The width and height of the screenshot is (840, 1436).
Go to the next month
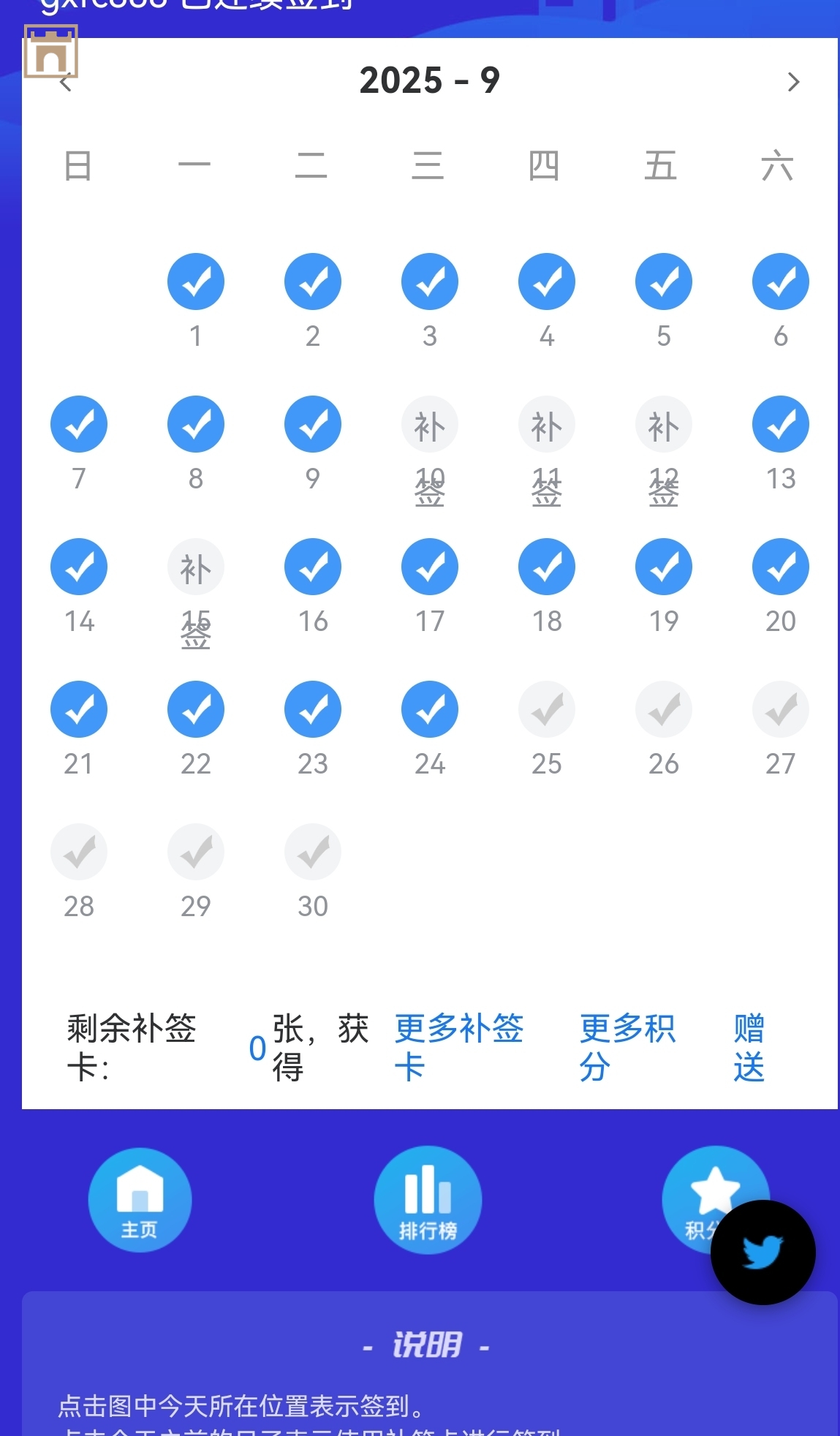[x=793, y=82]
